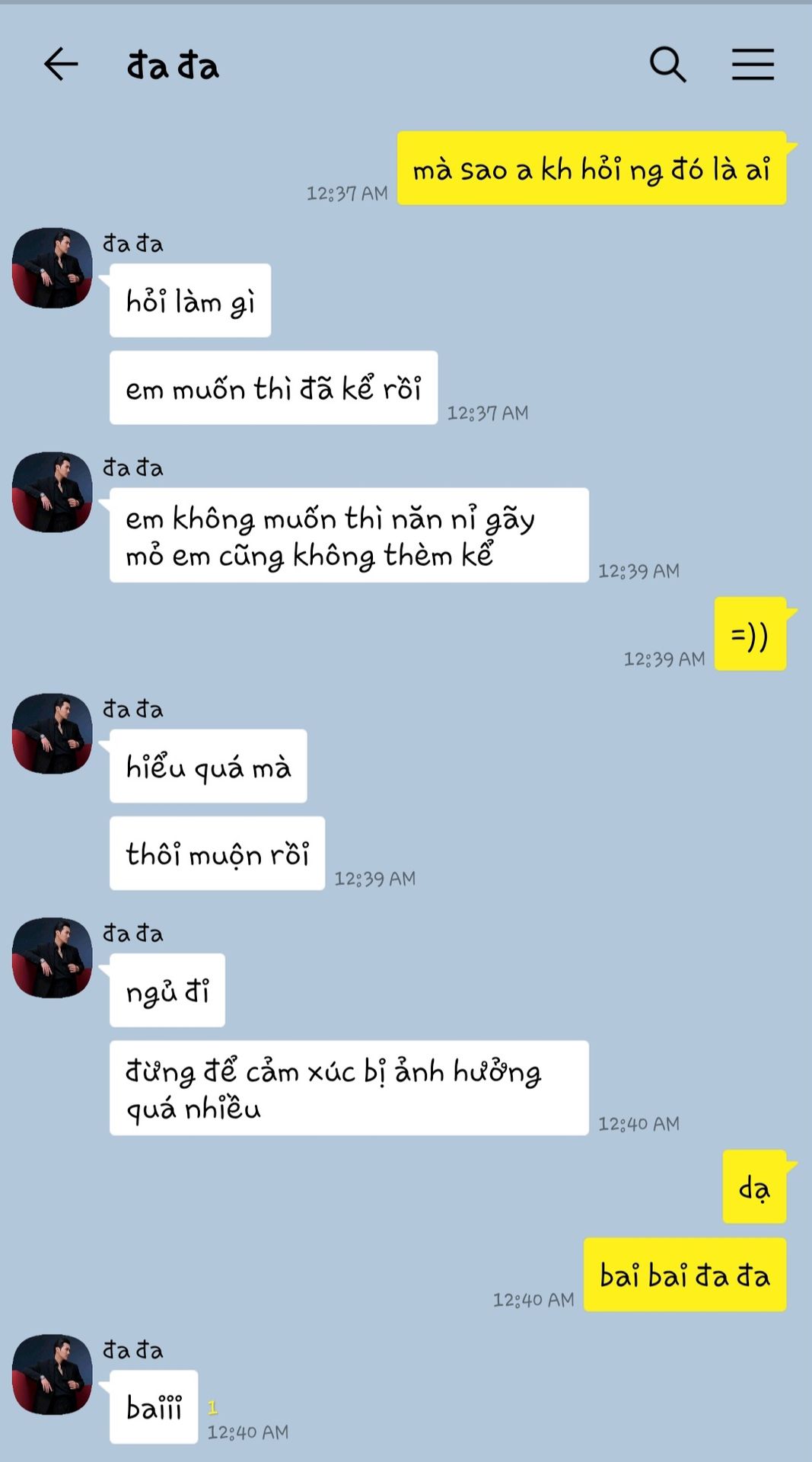
Task: View profile photo beside "ngủ đi" message
Action: point(53,957)
